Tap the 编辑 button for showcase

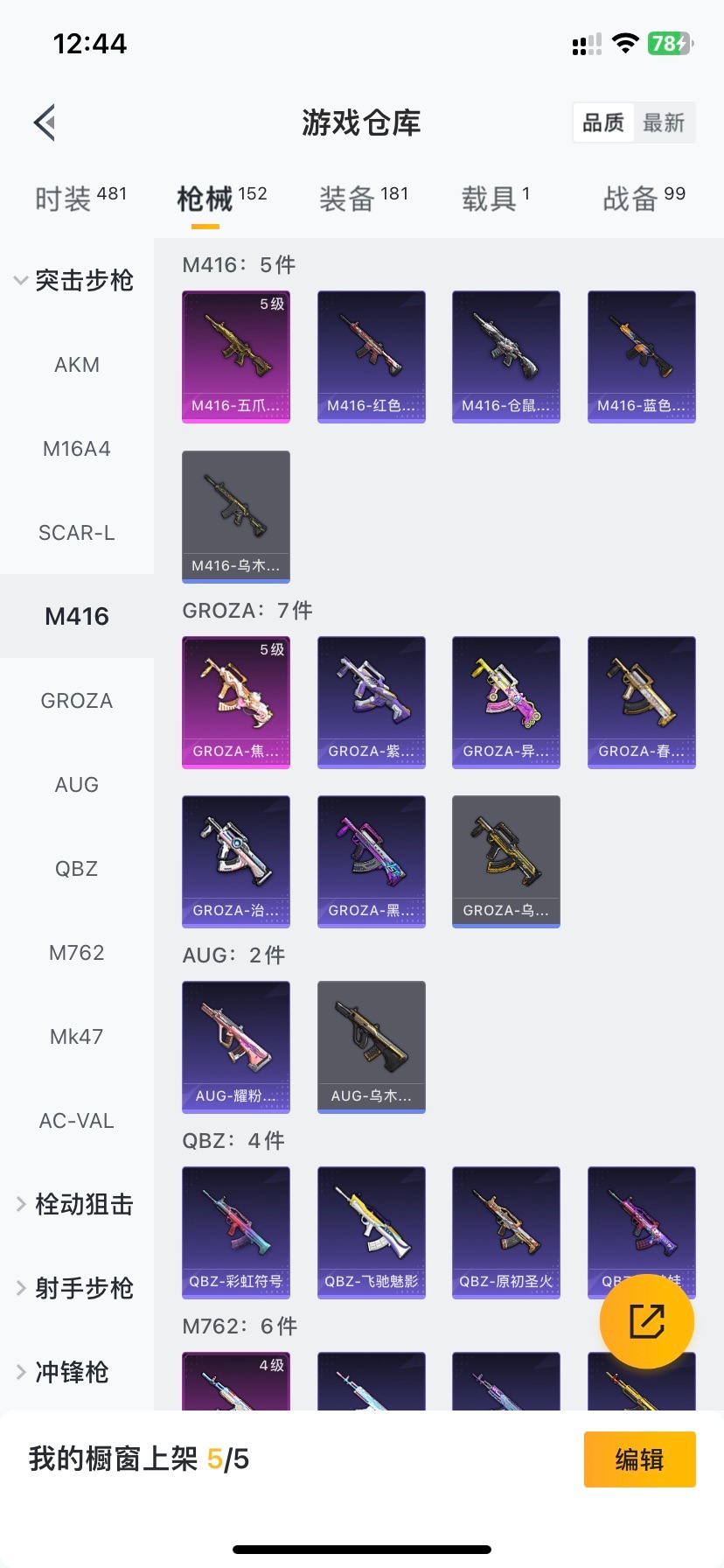click(x=639, y=1459)
